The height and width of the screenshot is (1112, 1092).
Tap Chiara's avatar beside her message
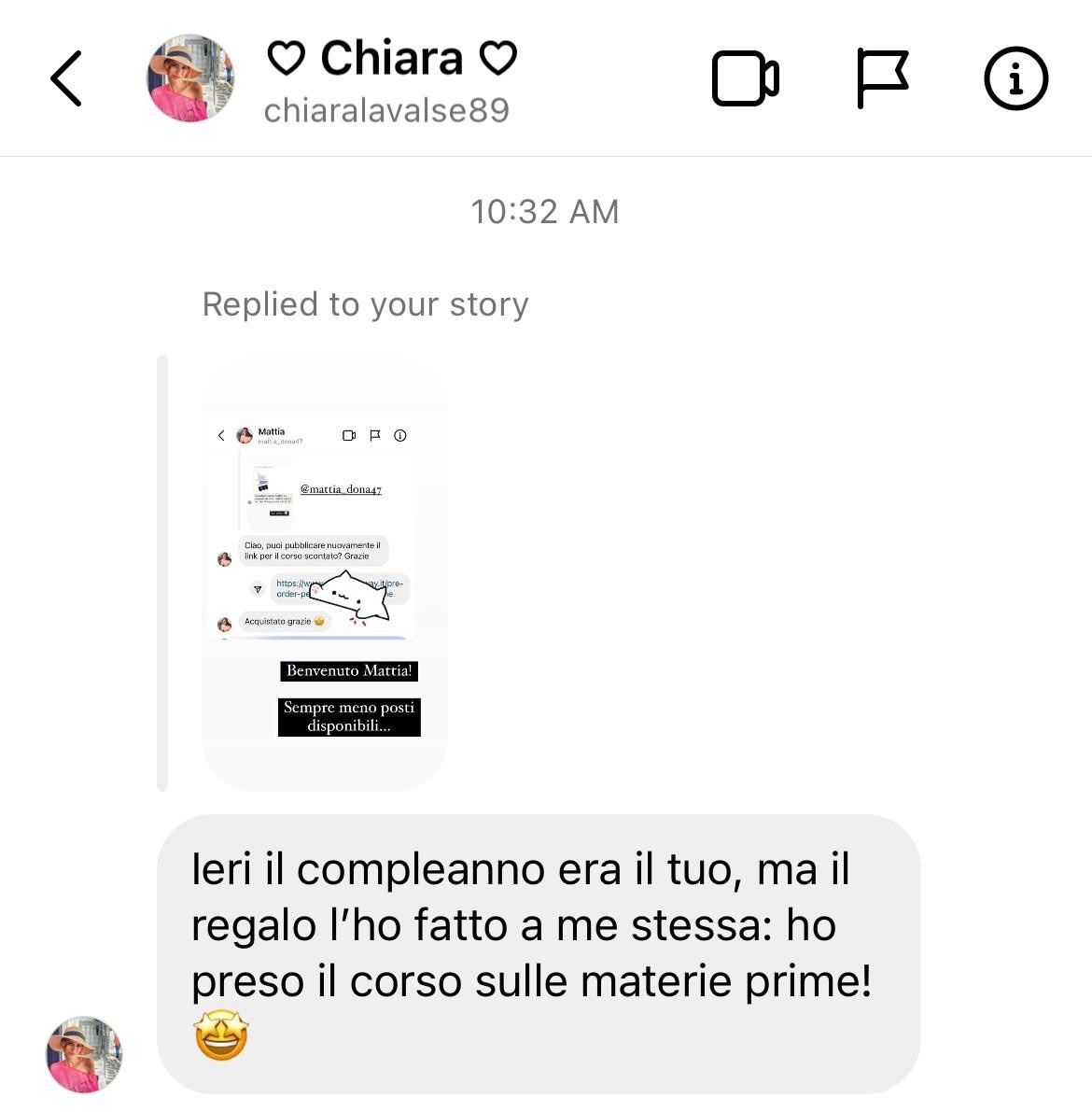tap(84, 1054)
